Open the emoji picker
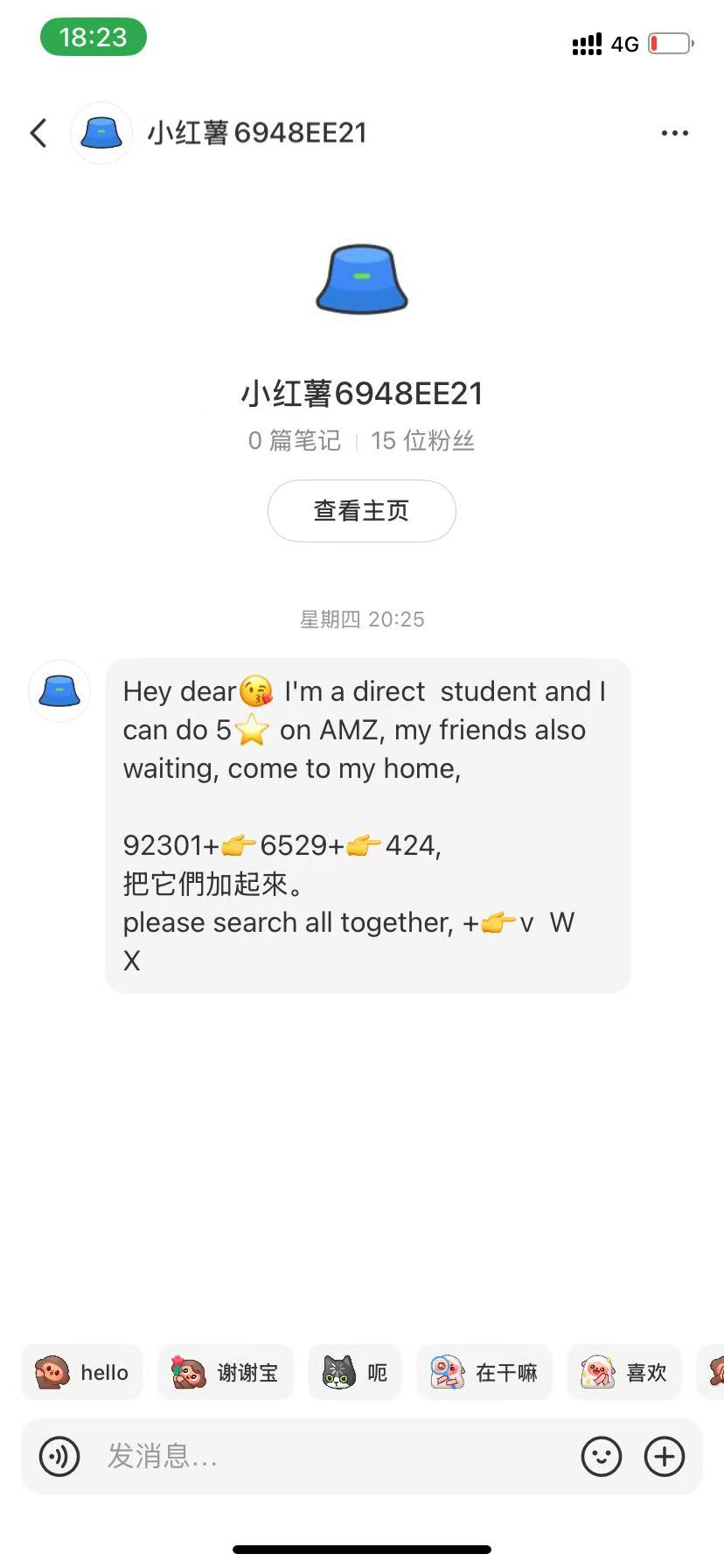Viewport: 724px width, 1568px height. (x=602, y=1455)
